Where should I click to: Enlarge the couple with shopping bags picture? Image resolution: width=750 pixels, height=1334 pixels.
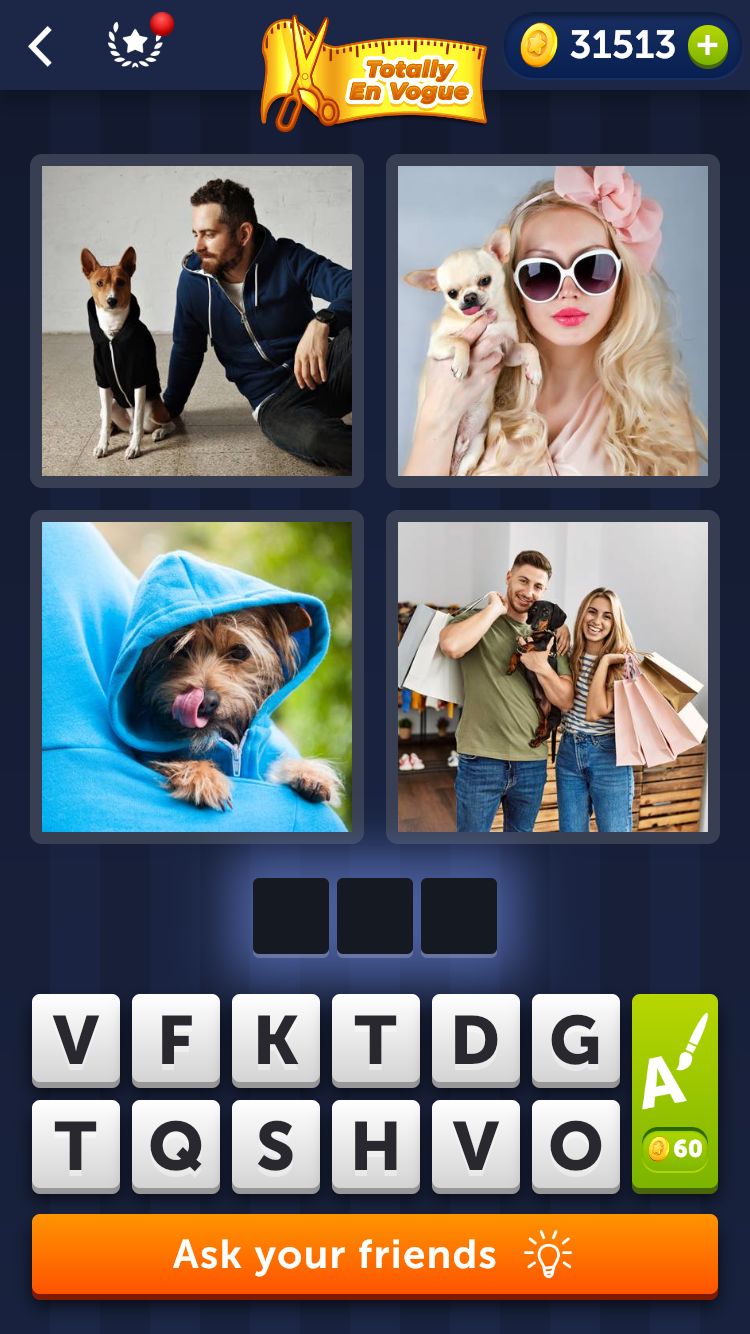[x=553, y=677]
